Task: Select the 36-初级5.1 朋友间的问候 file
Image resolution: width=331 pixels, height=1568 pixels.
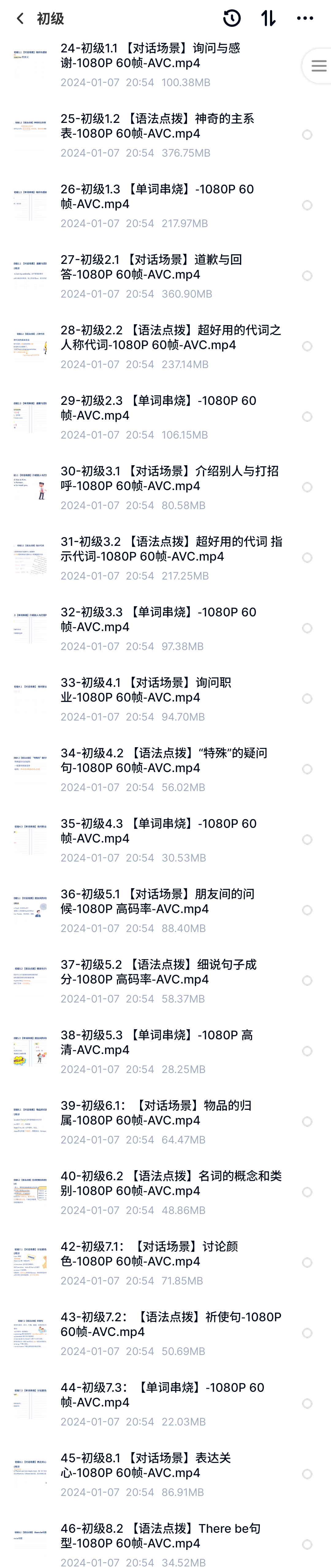Action: [x=307, y=910]
